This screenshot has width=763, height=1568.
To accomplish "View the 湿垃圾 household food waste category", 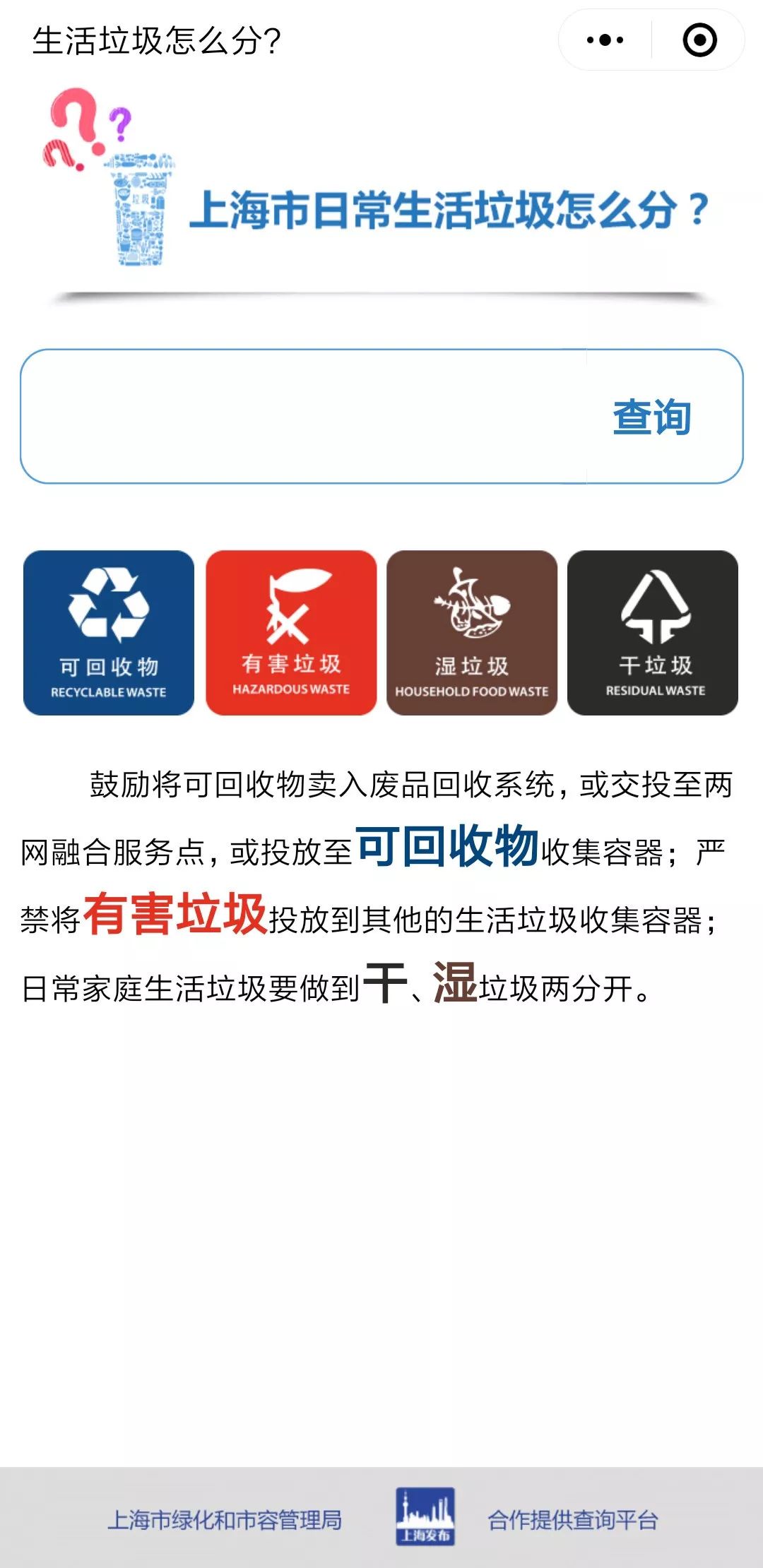I will coord(472,633).
